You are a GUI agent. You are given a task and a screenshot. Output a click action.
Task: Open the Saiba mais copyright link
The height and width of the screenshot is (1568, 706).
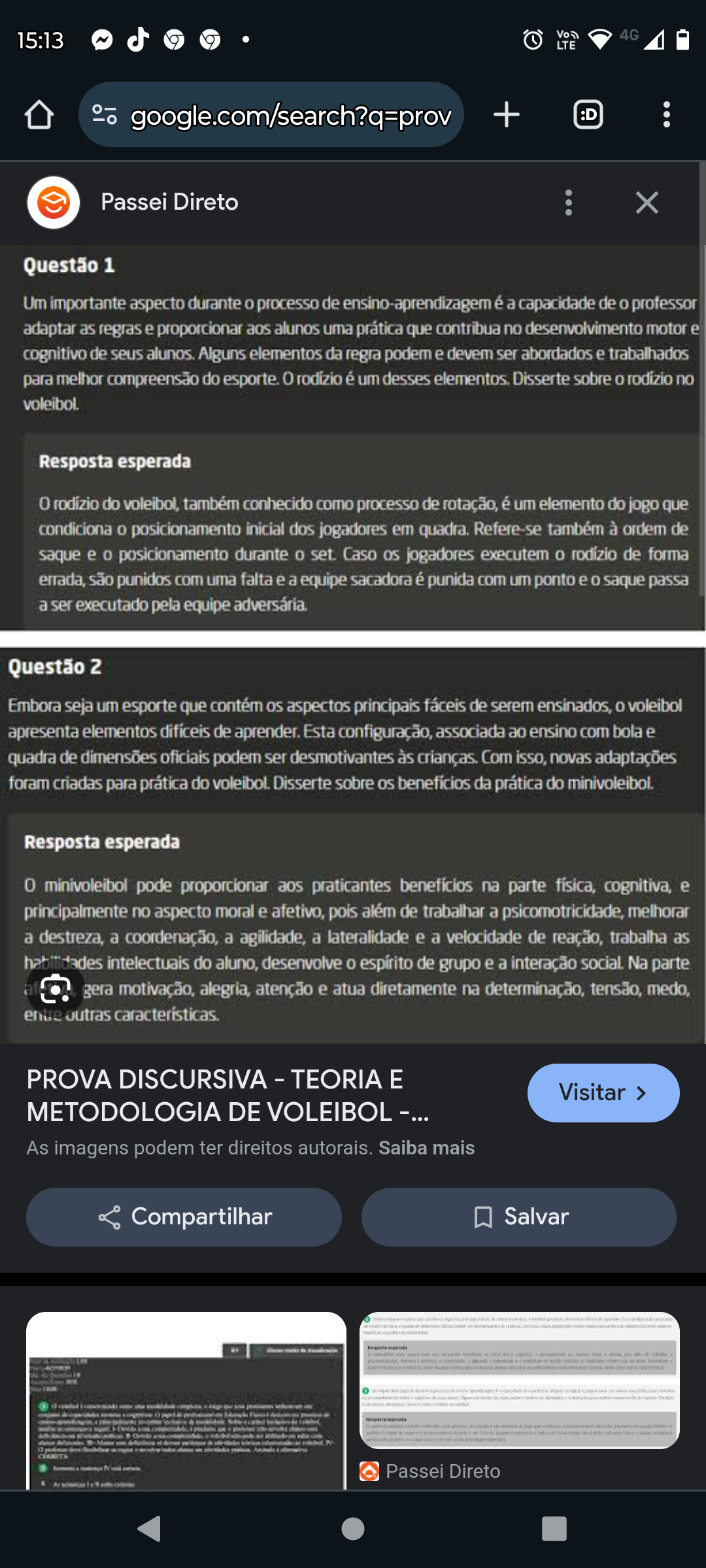click(x=426, y=1148)
